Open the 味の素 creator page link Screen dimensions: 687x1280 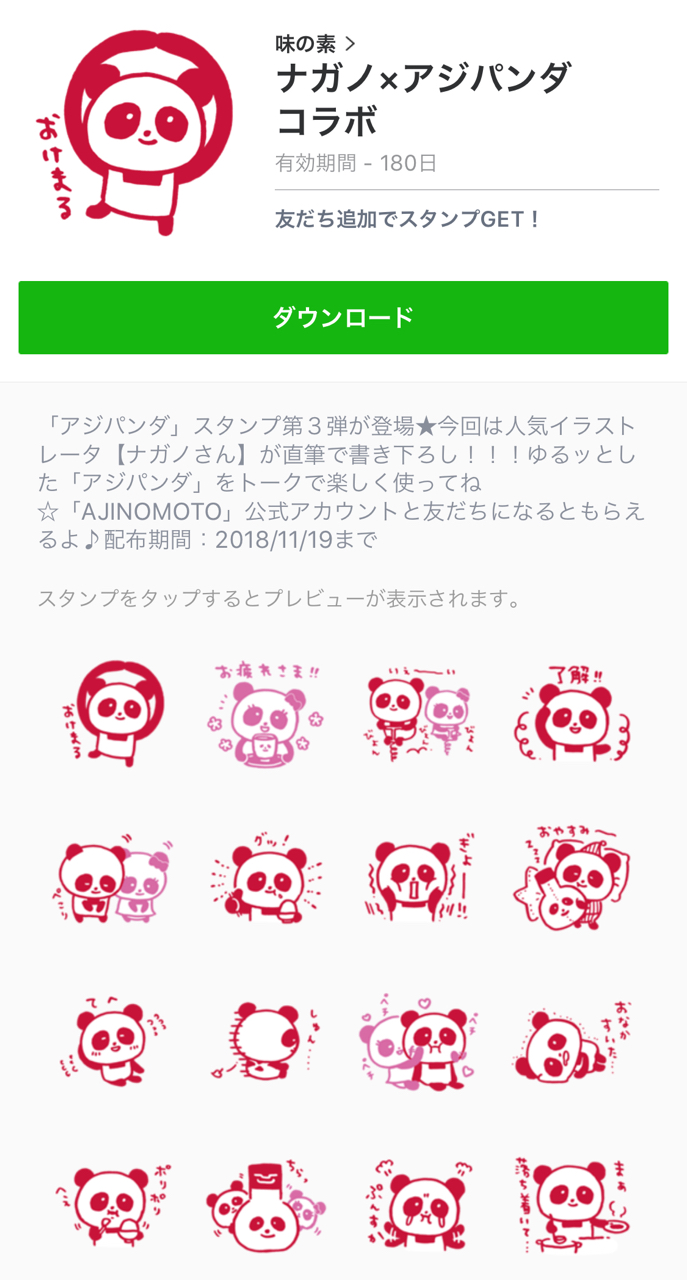pos(315,43)
